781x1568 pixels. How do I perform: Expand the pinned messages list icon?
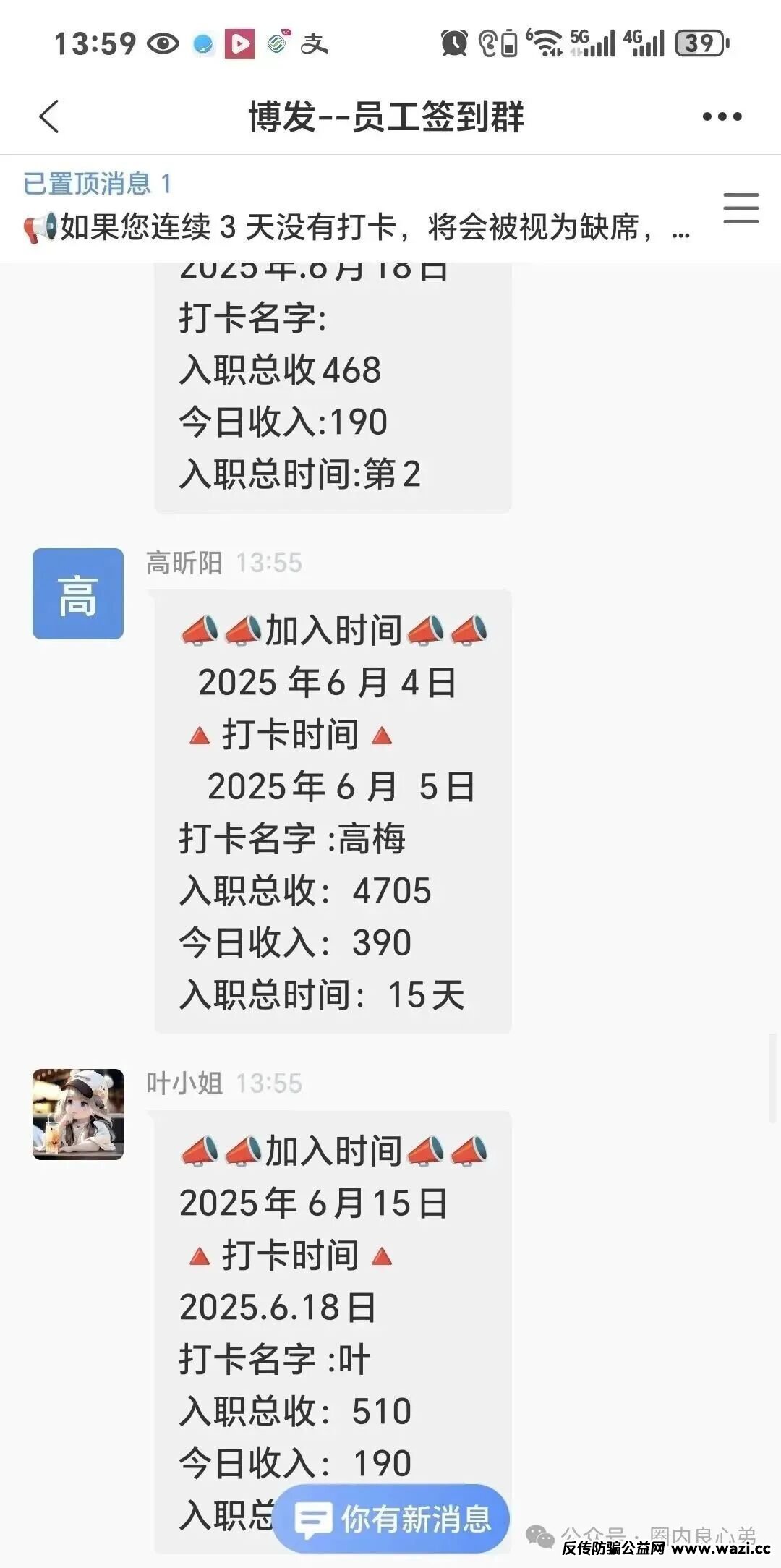[x=741, y=208]
